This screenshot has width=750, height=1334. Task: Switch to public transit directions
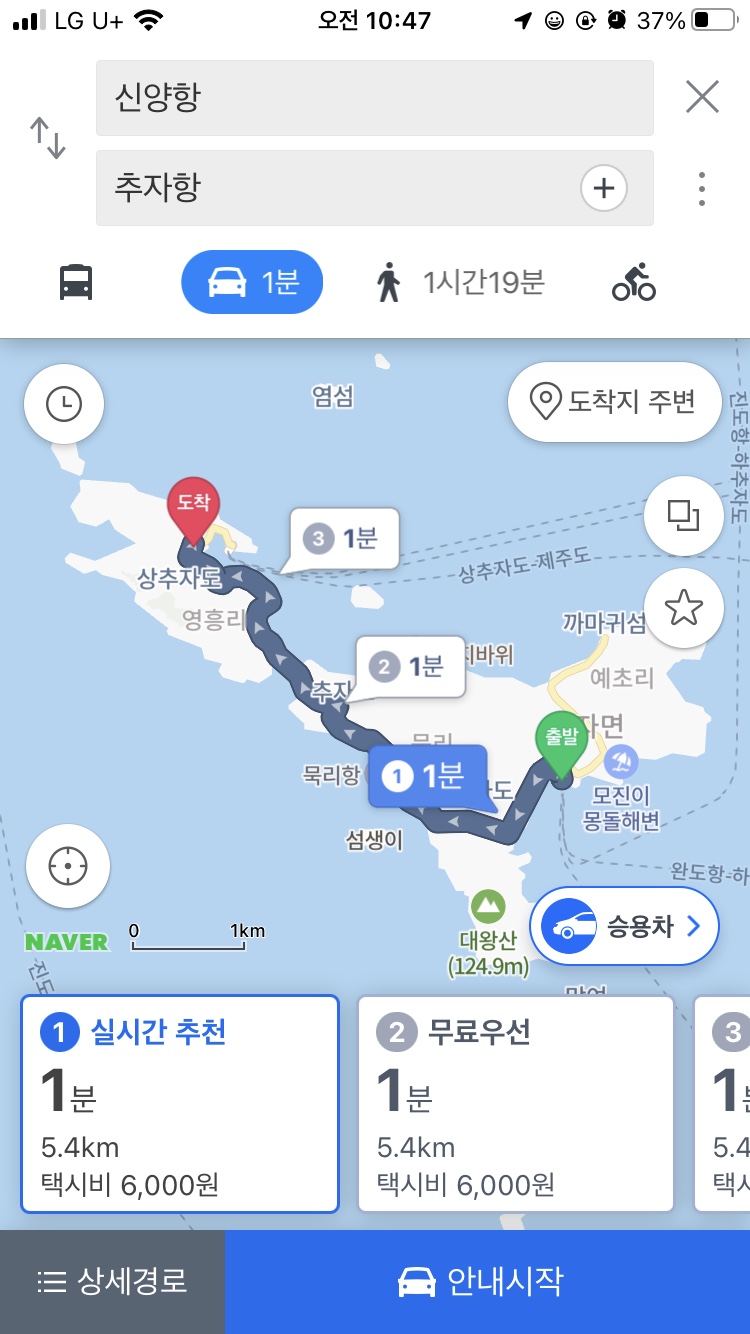pyautogui.click(x=77, y=283)
